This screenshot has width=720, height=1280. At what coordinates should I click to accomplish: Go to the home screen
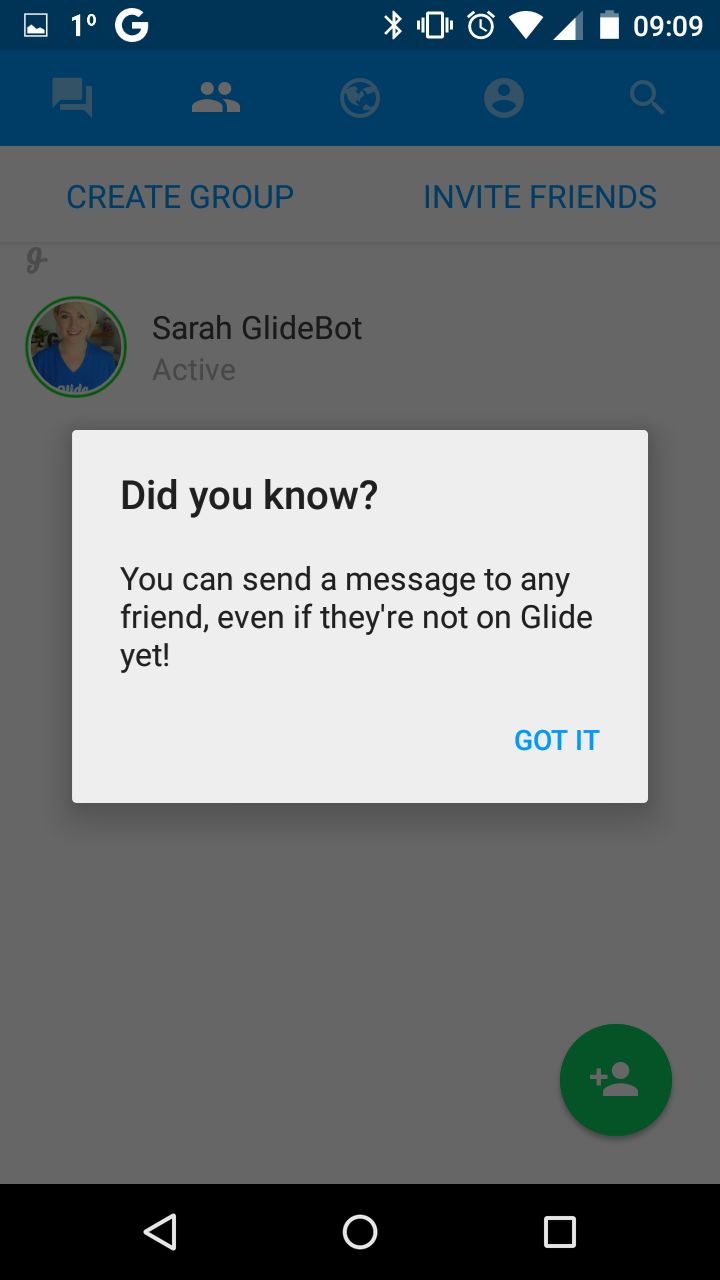[360, 1232]
